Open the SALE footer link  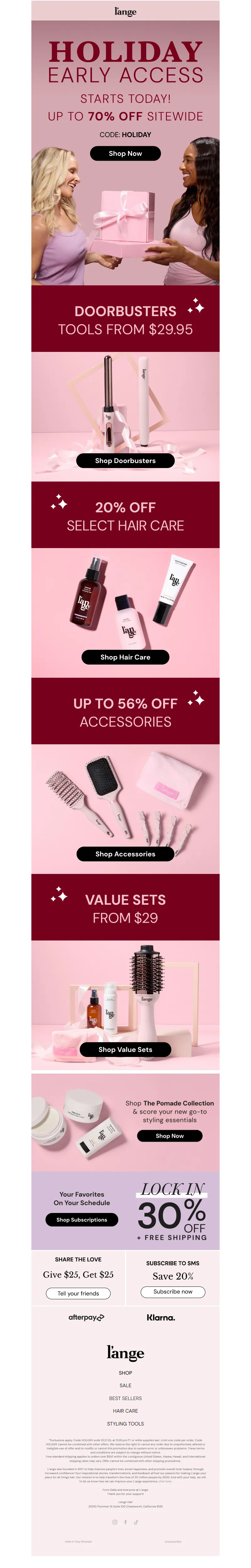pyautogui.click(x=125, y=1385)
